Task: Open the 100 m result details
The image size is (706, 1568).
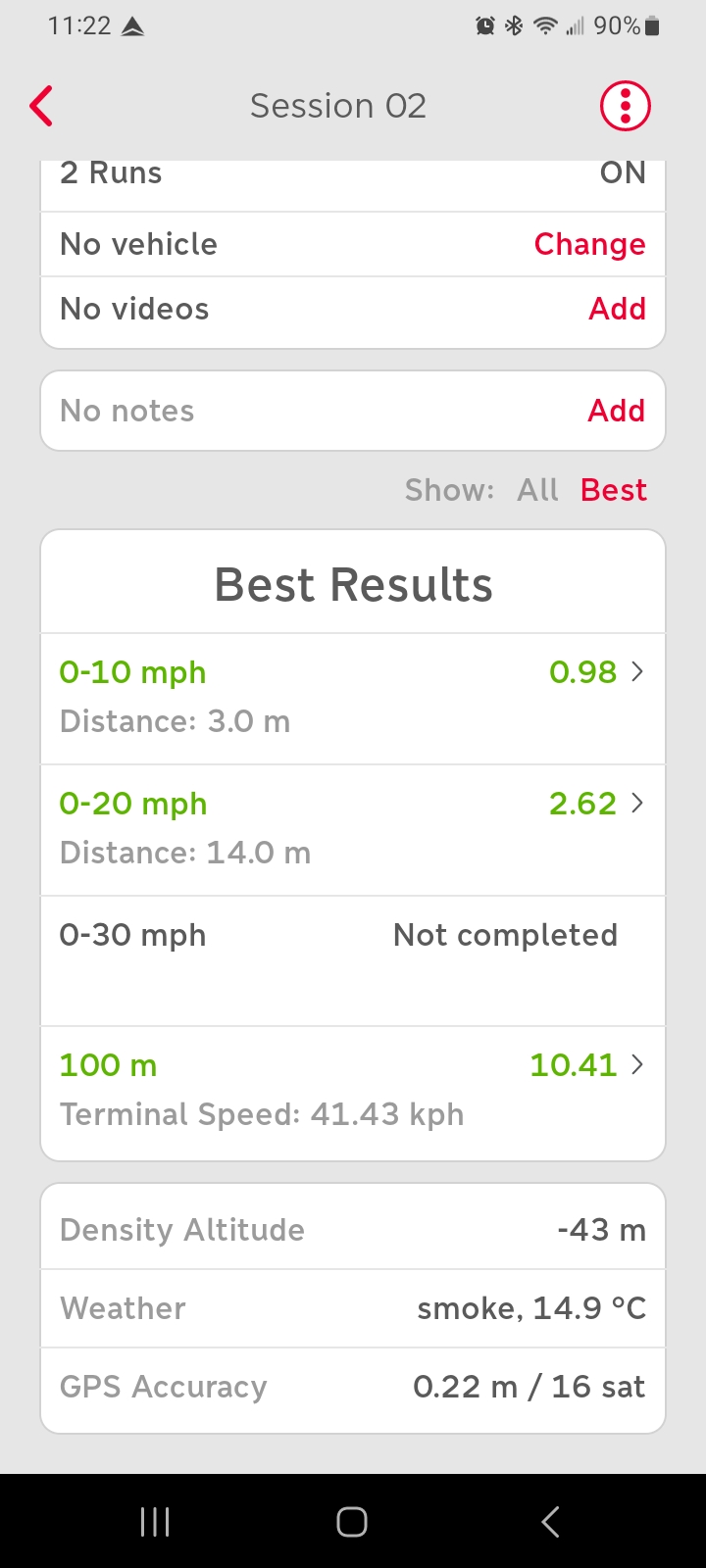Action: click(x=353, y=1090)
